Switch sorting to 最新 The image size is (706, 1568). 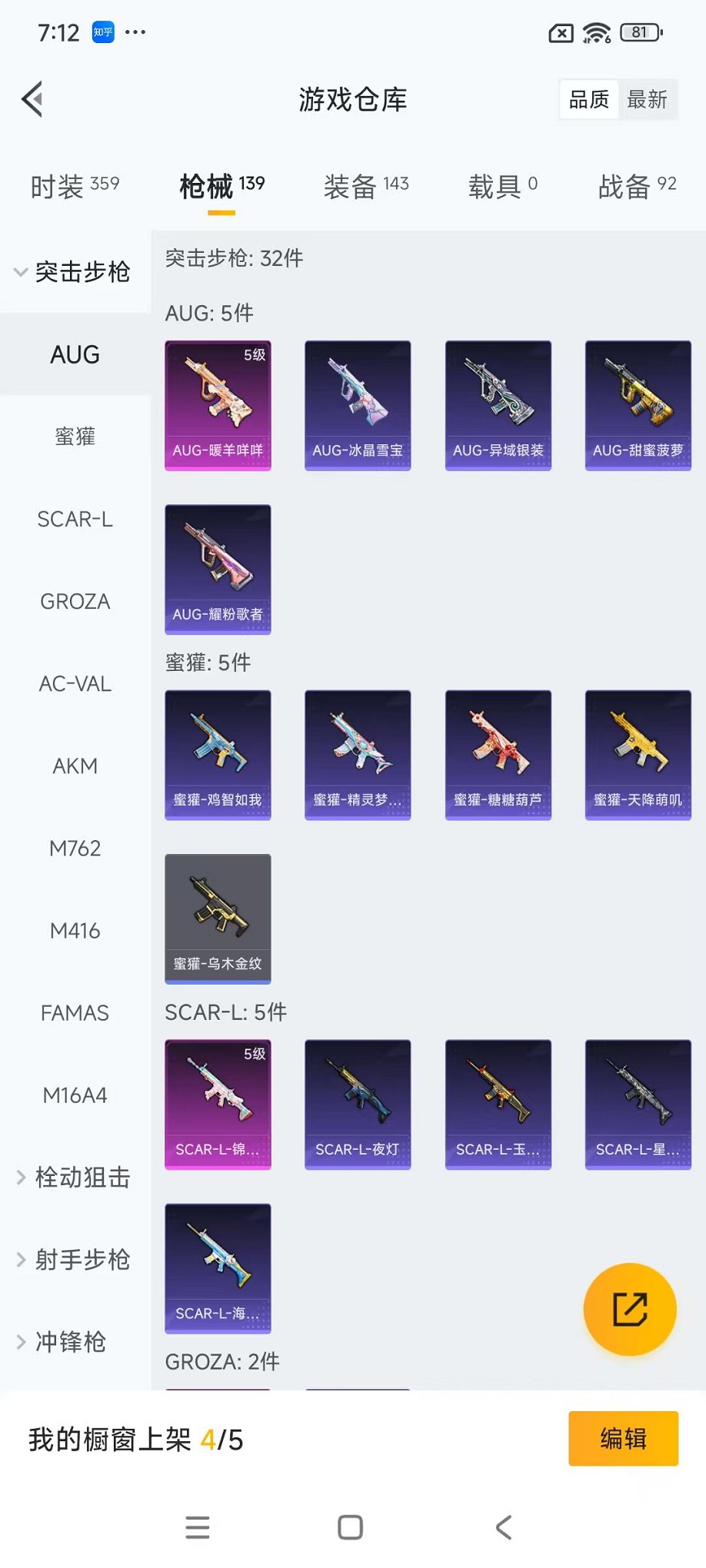click(648, 98)
